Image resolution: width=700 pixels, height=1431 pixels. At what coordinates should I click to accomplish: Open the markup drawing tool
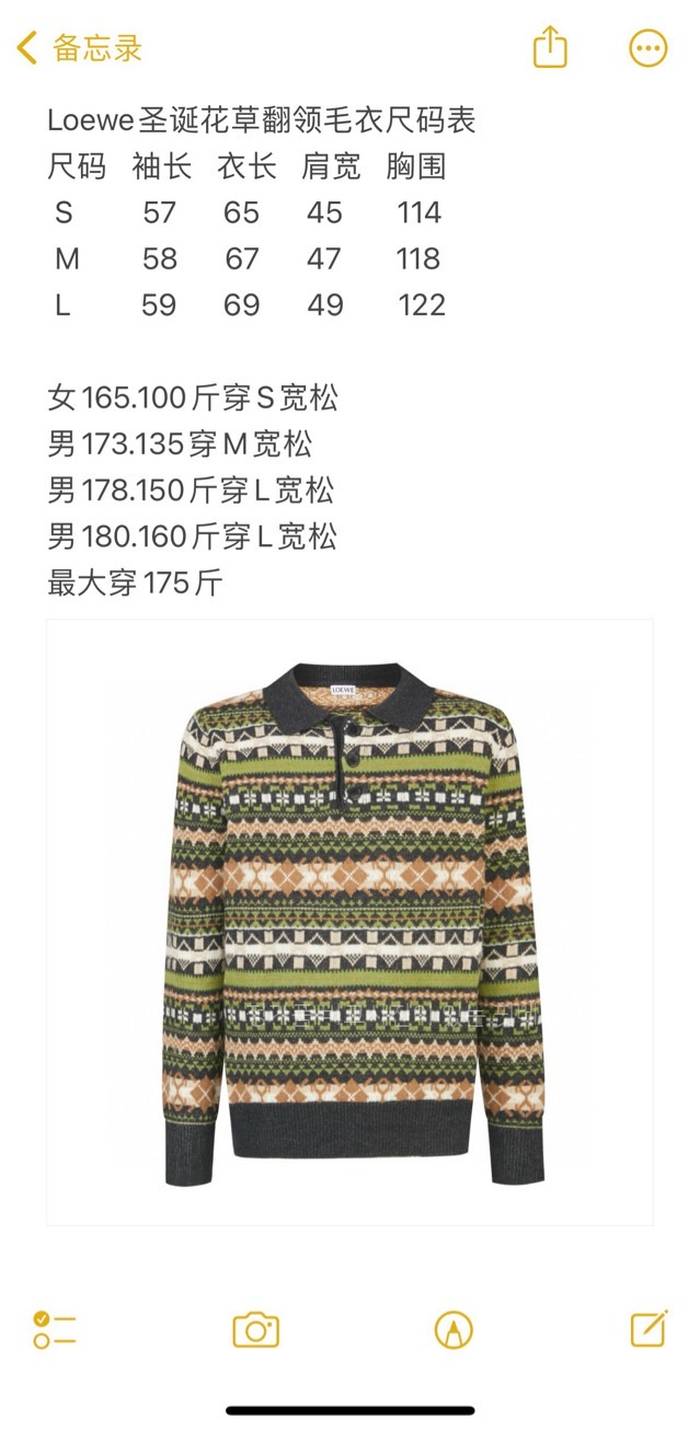click(x=453, y=1329)
